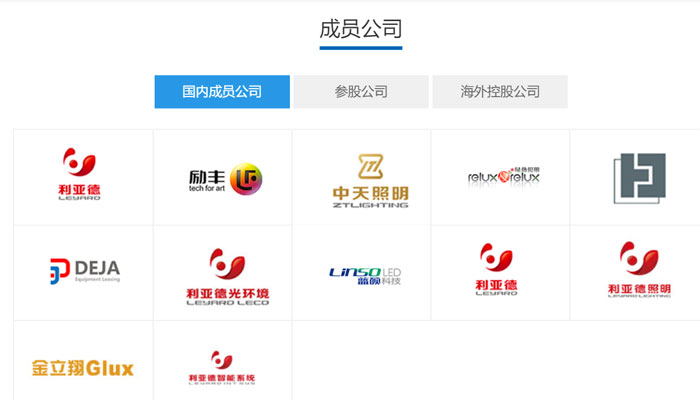The height and width of the screenshot is (400, 700).
Task: Select the 参股公司 tab
Action: 361,92
